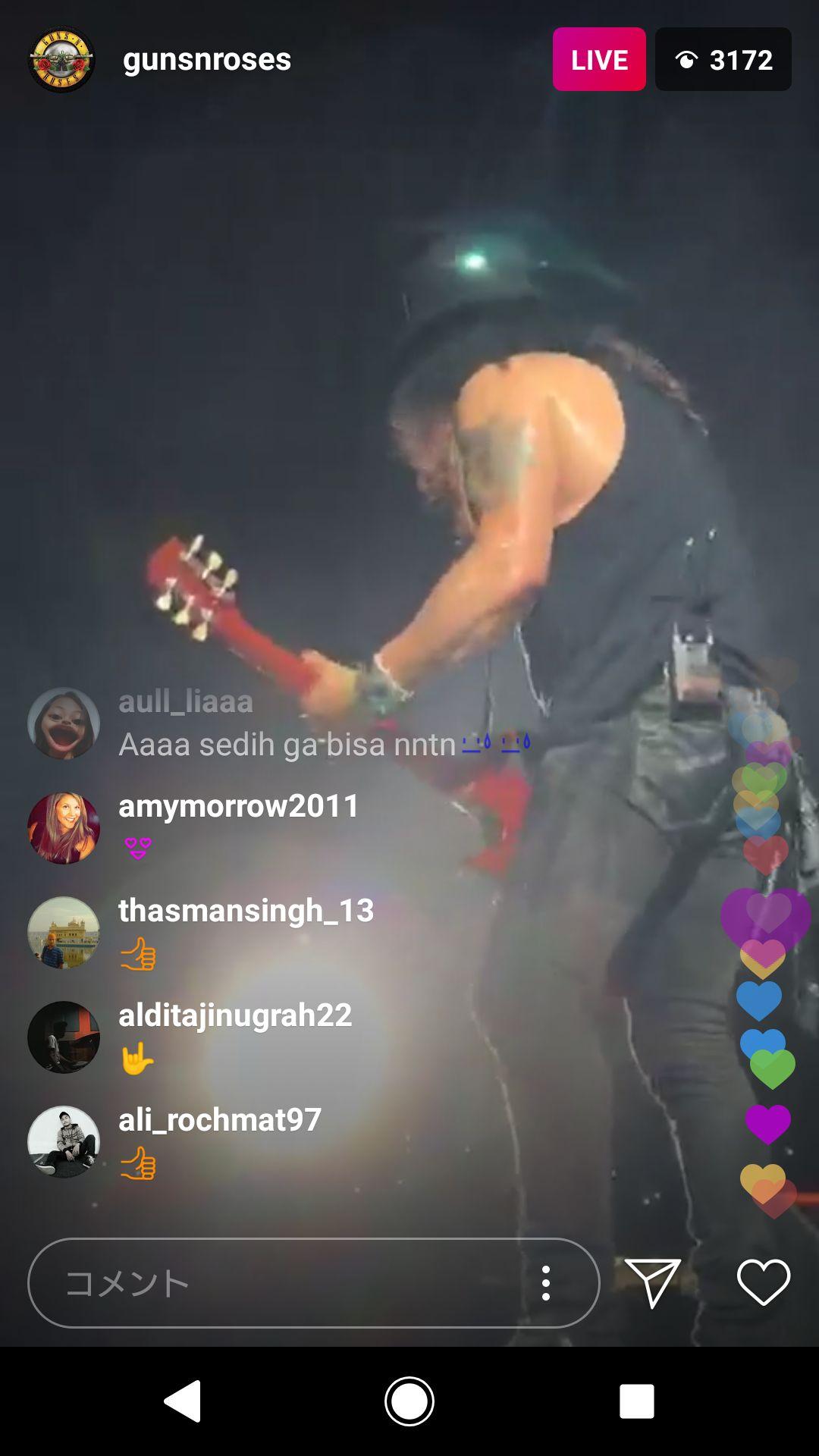Image resolution: width=819 pixels, height=1456 pixels.
Task: Like the live video with heart icon
Action: pos(763,1283)
